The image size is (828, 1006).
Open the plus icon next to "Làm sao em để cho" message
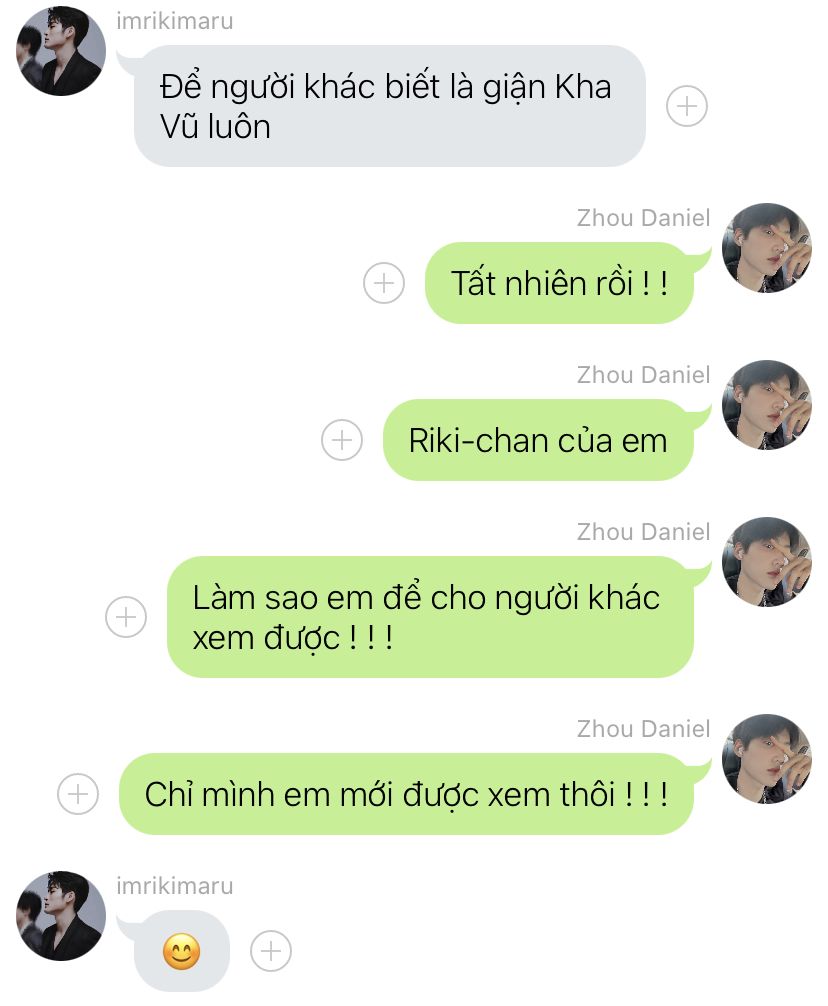126,617
